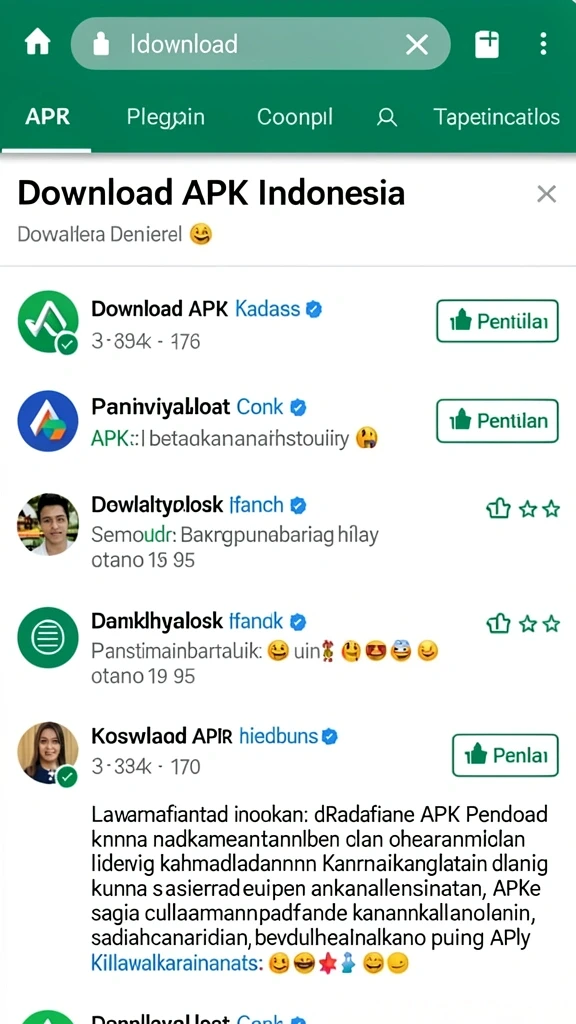Screen dimensions: 576x1024
Task: Open the Download APK Kadass result
Action: (x=206, y=308)
